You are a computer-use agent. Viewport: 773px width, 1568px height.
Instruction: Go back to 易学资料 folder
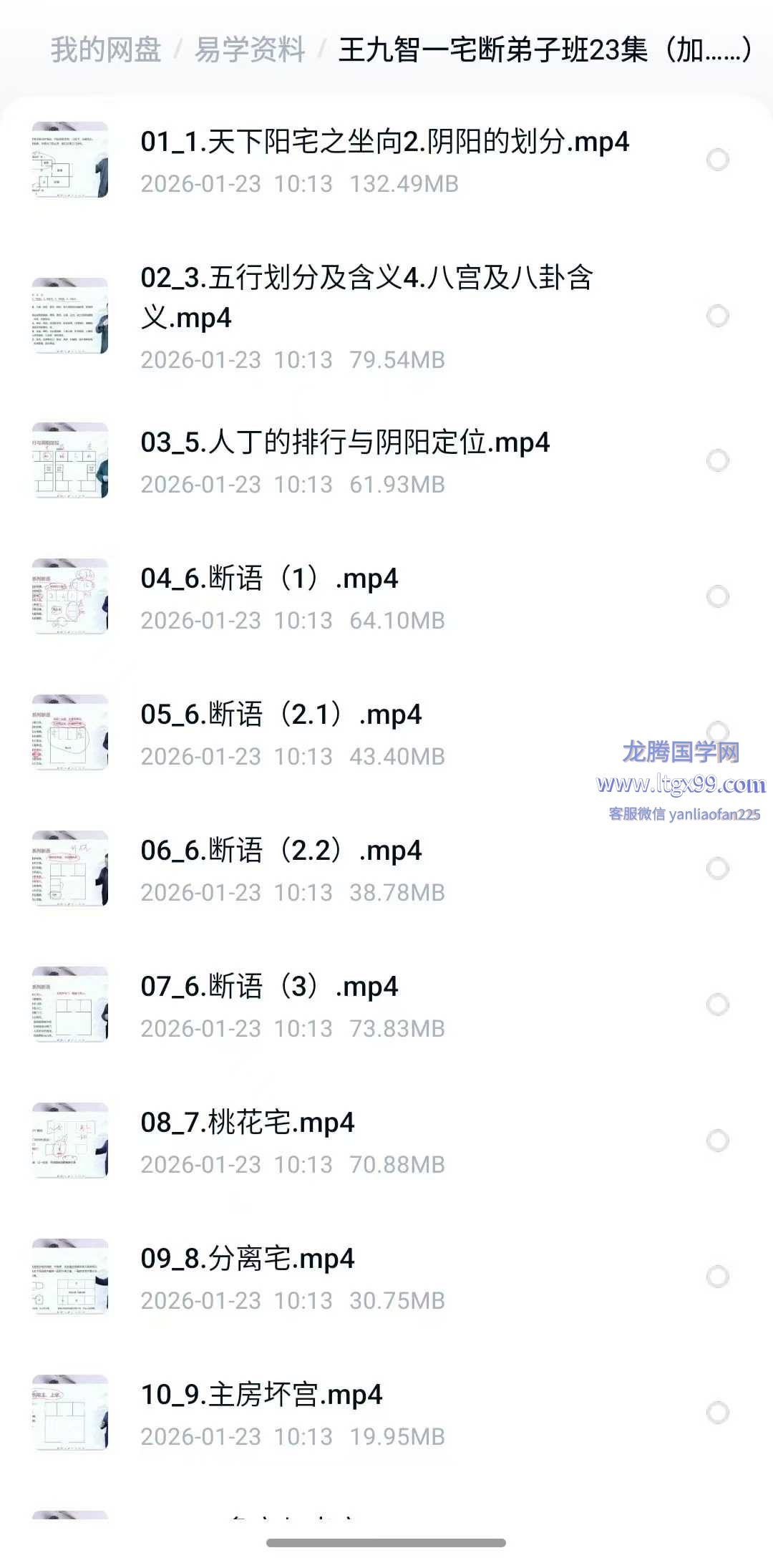(250, 49)
